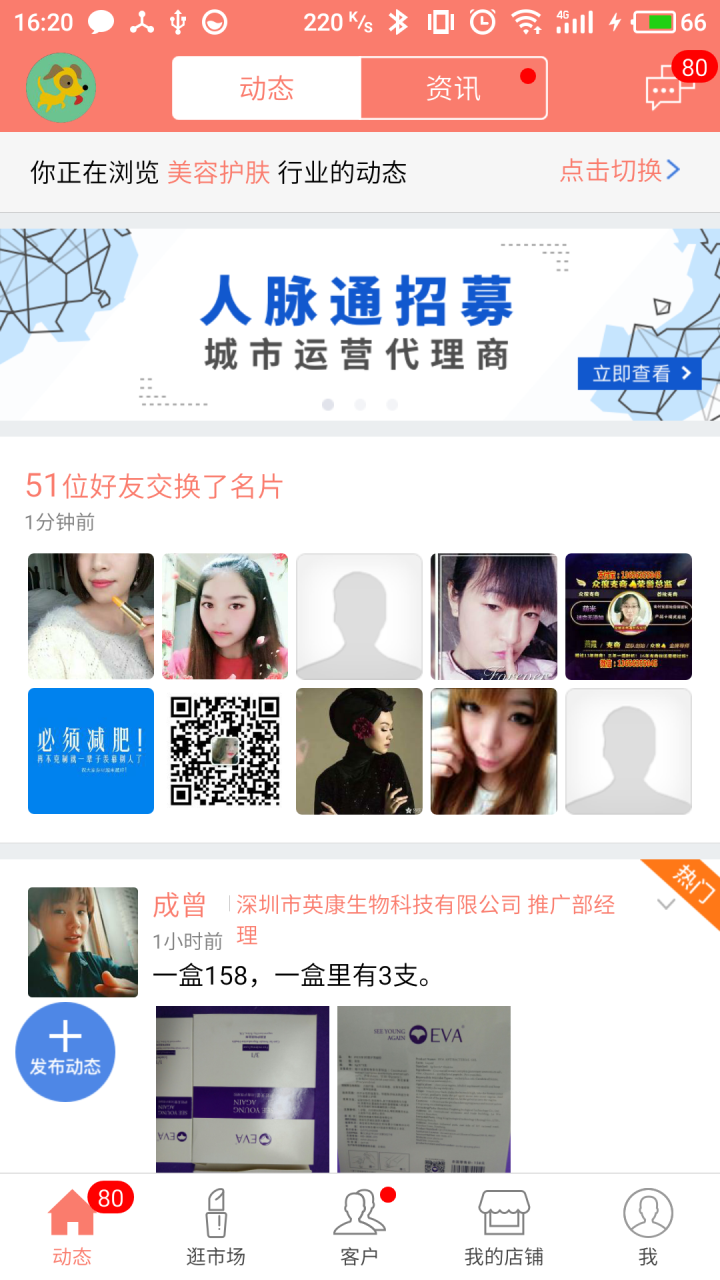Open the 我 tab
This screenshot has height=1280, width=720.
click(648, 1227)
